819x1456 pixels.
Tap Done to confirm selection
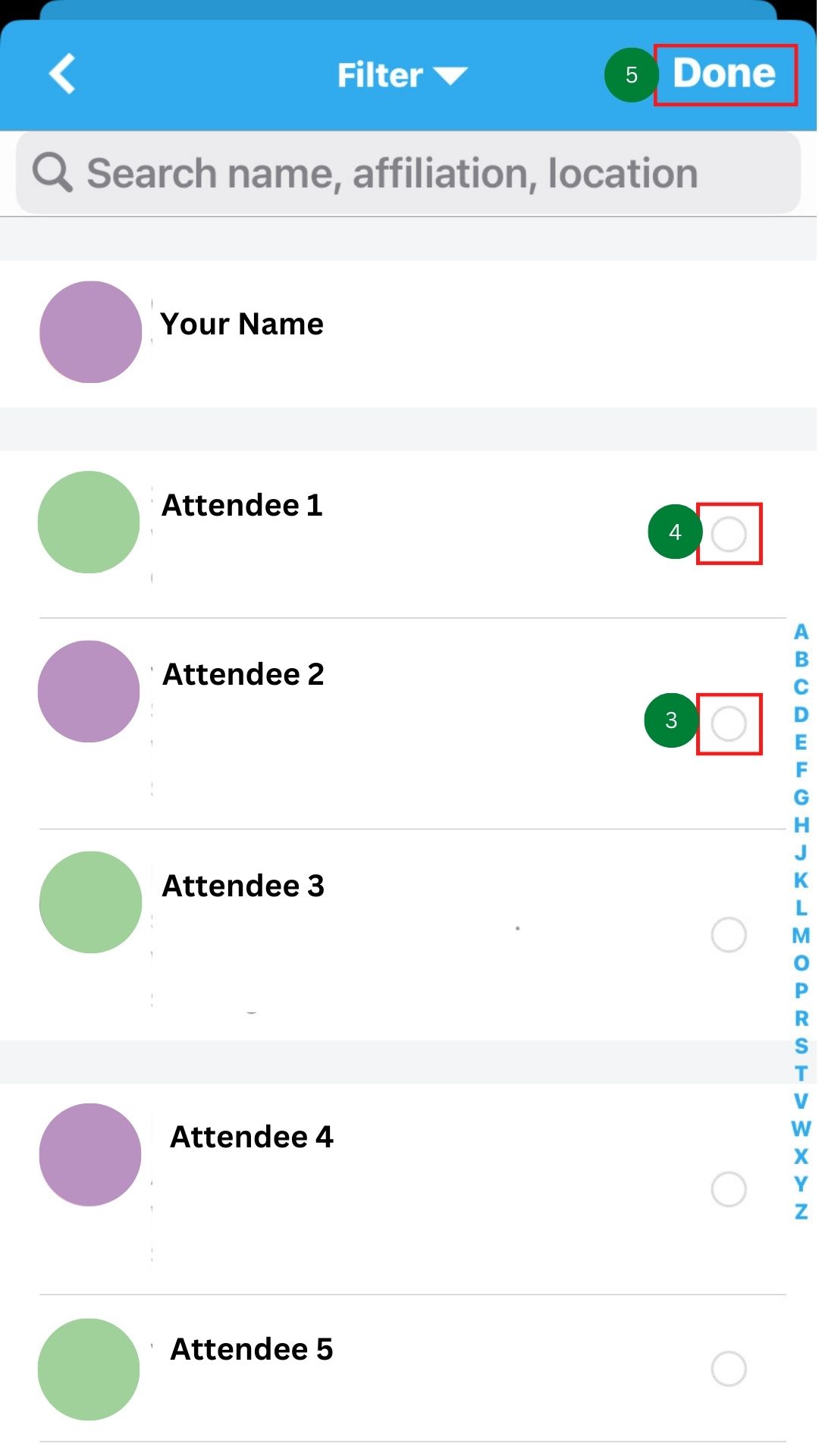pyautogui.click(x=725, y=74)
